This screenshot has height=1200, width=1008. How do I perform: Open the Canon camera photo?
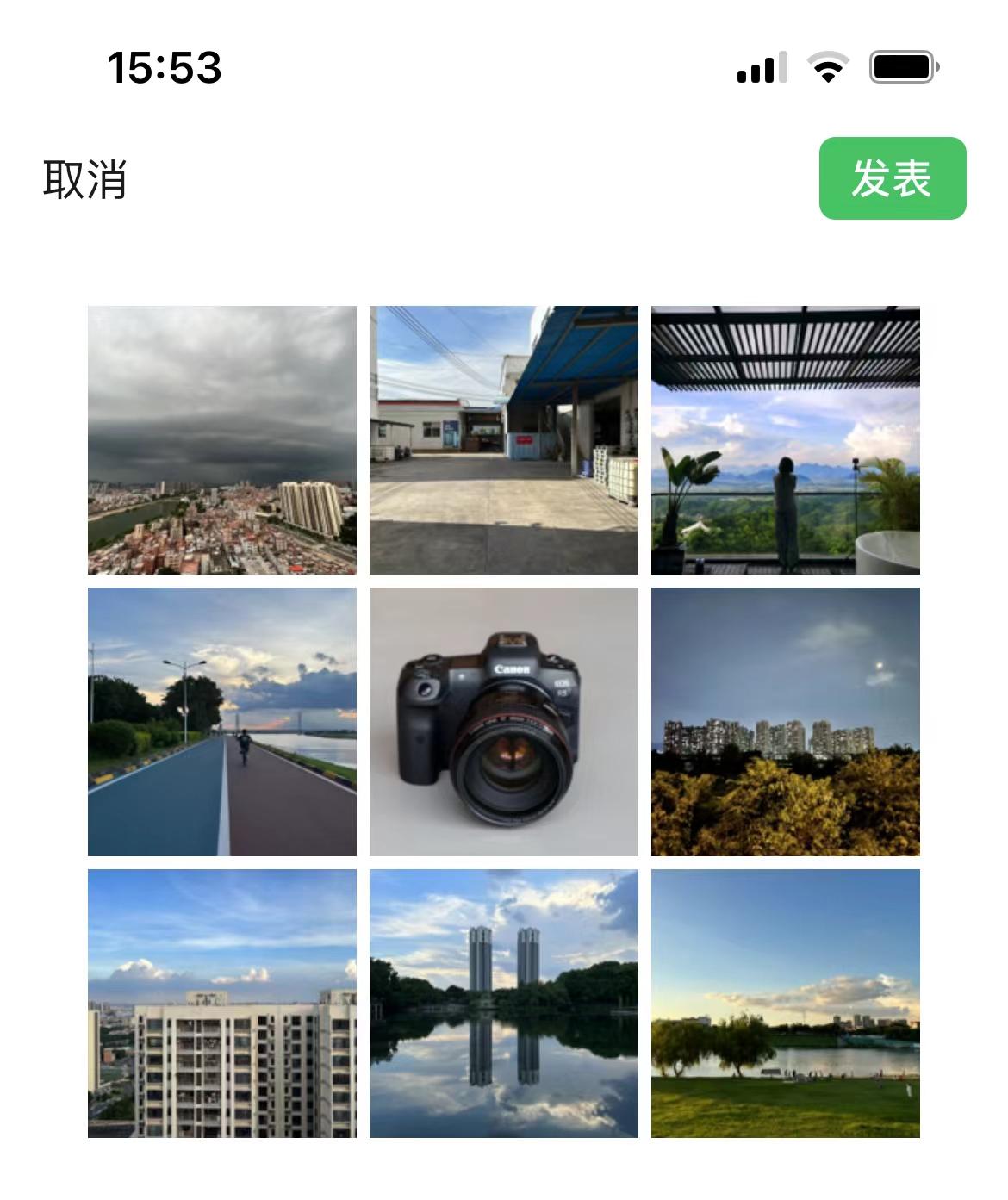504,722
